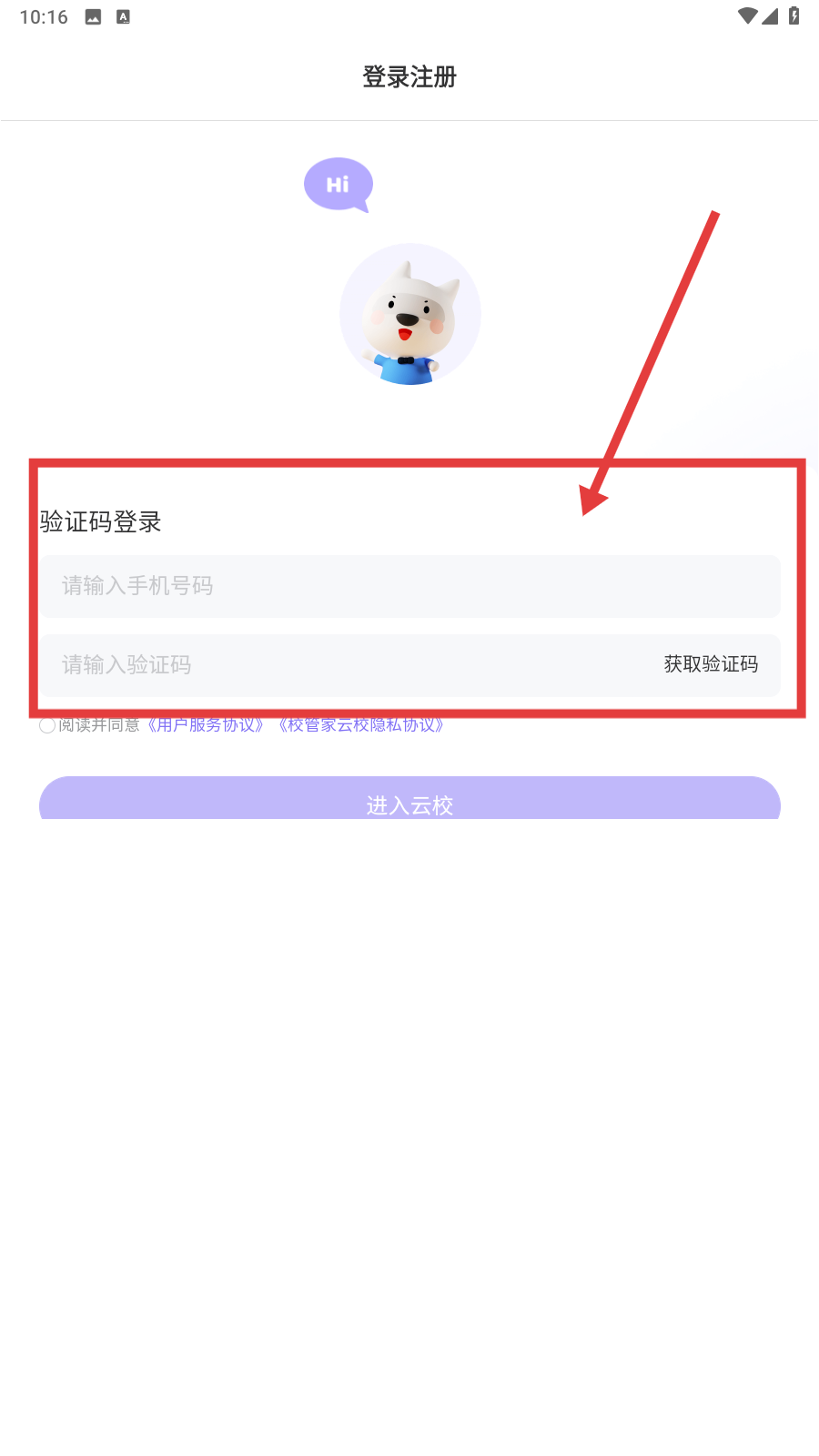This screenshot has height=1456, width=819.
Task: Open the 《校管家云校隐私协议》 link
Action: pos(361,725)
